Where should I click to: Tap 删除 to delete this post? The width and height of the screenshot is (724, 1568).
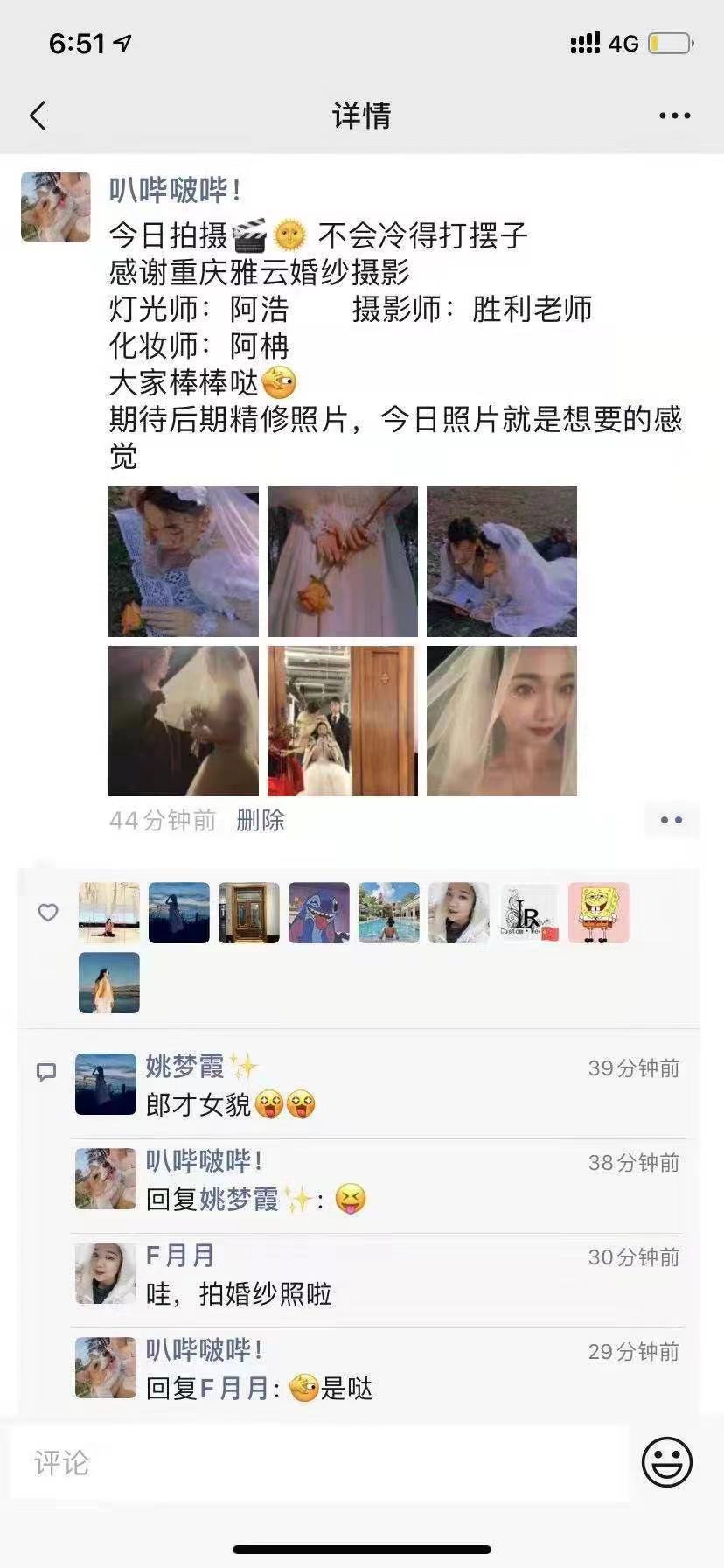(261, 821)
